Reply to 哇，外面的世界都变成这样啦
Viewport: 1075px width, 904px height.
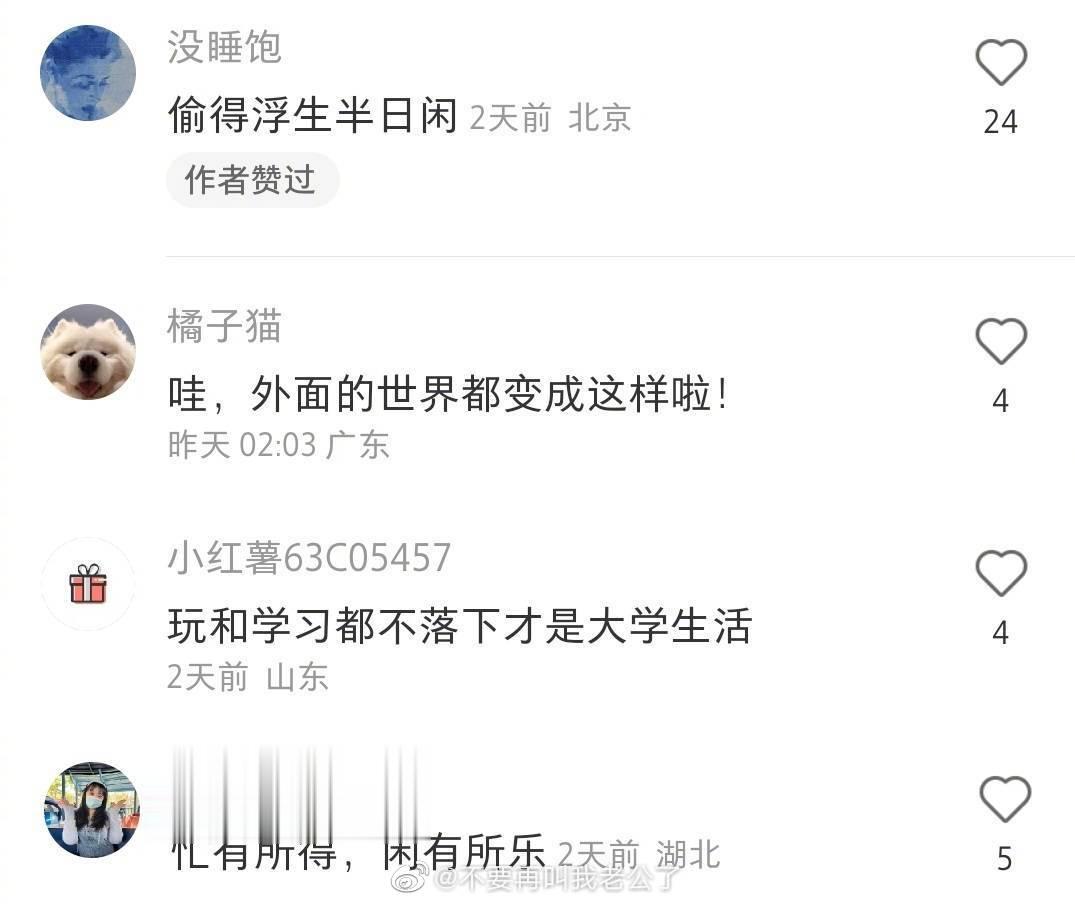(448, 397)
